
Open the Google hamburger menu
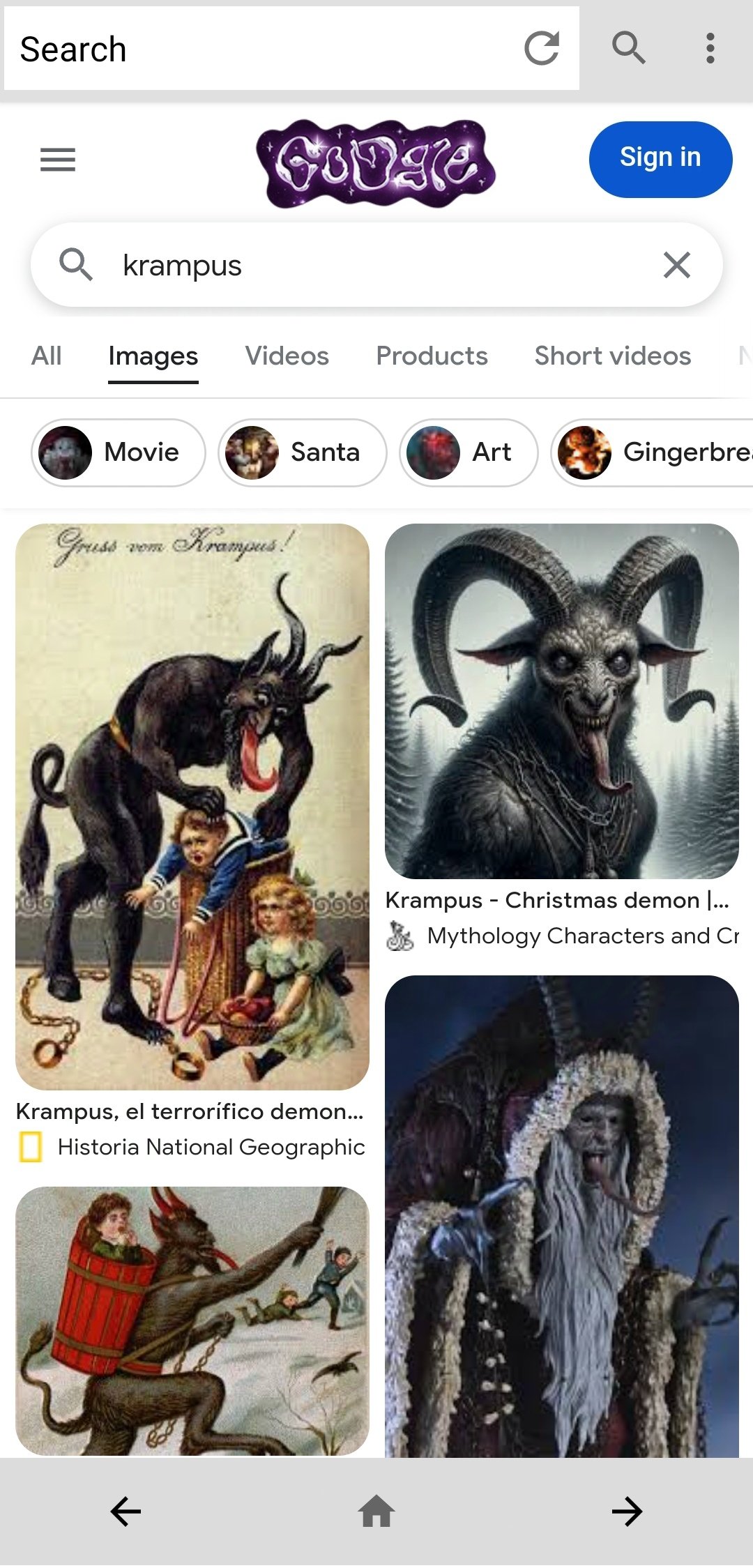(x=58, y=160)
